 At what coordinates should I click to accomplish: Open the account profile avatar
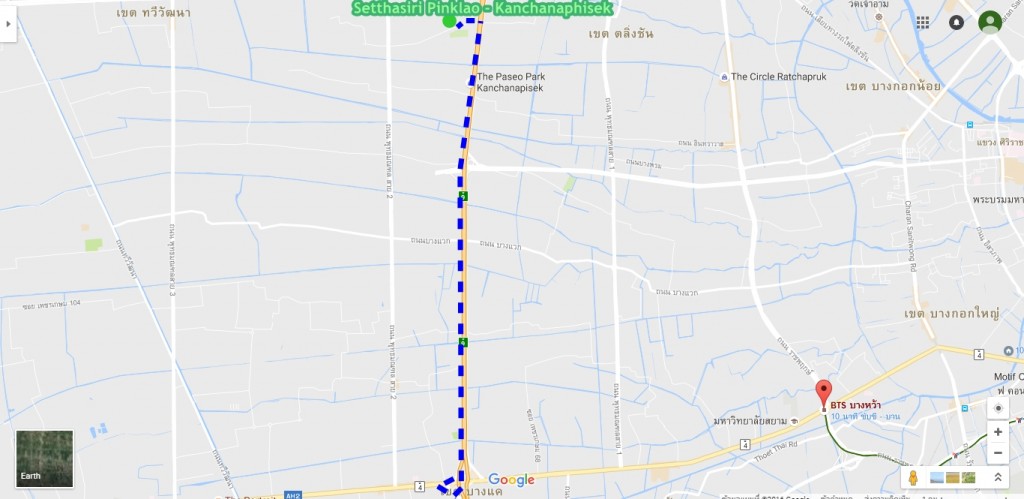click(x=990, y=22)
